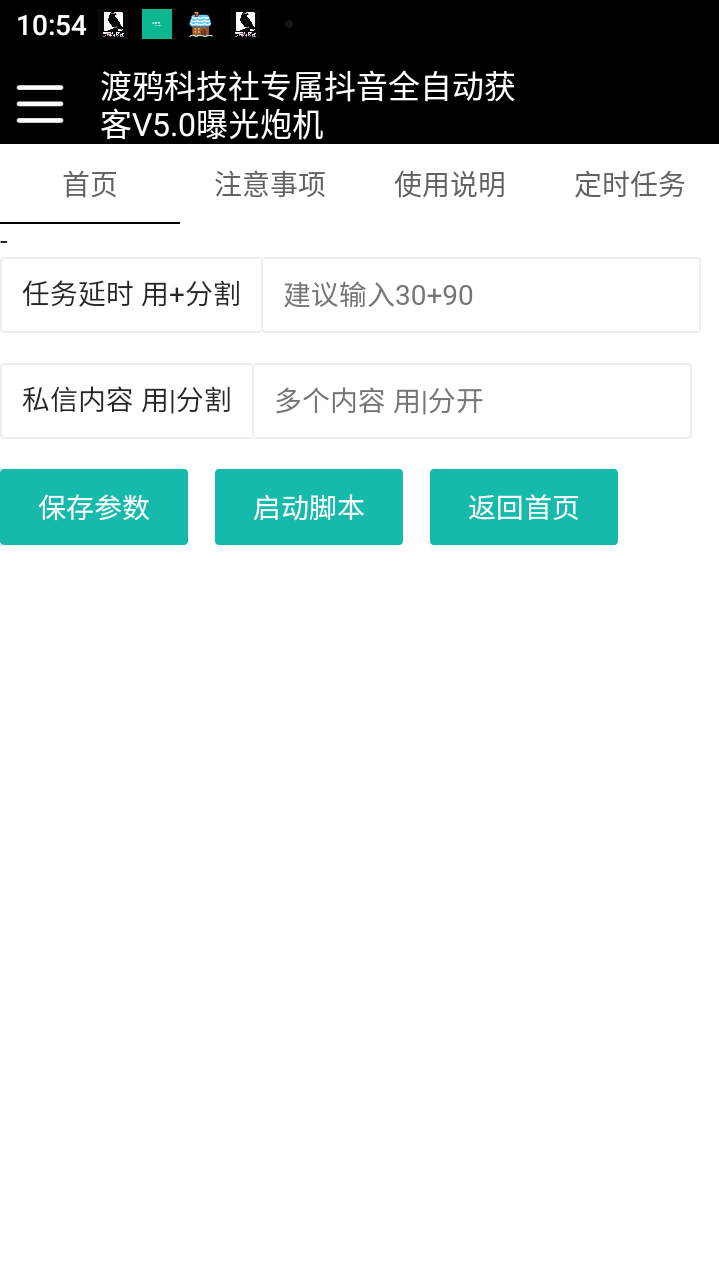This screenshot has height=1279, width=719.
Task: Select the 定时任务 tab
Action: (630, 184)
